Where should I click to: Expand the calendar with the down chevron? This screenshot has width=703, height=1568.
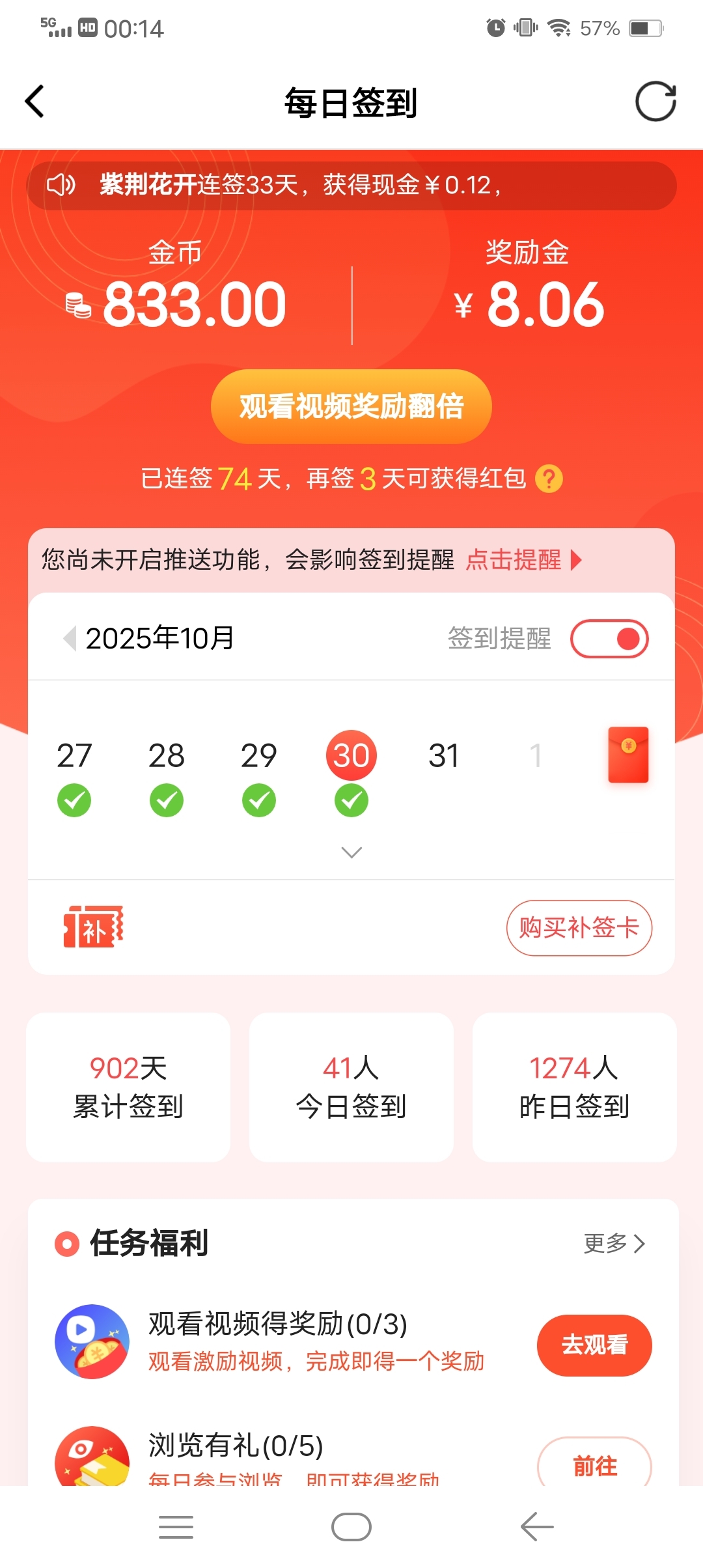click(x=351, y=852)
